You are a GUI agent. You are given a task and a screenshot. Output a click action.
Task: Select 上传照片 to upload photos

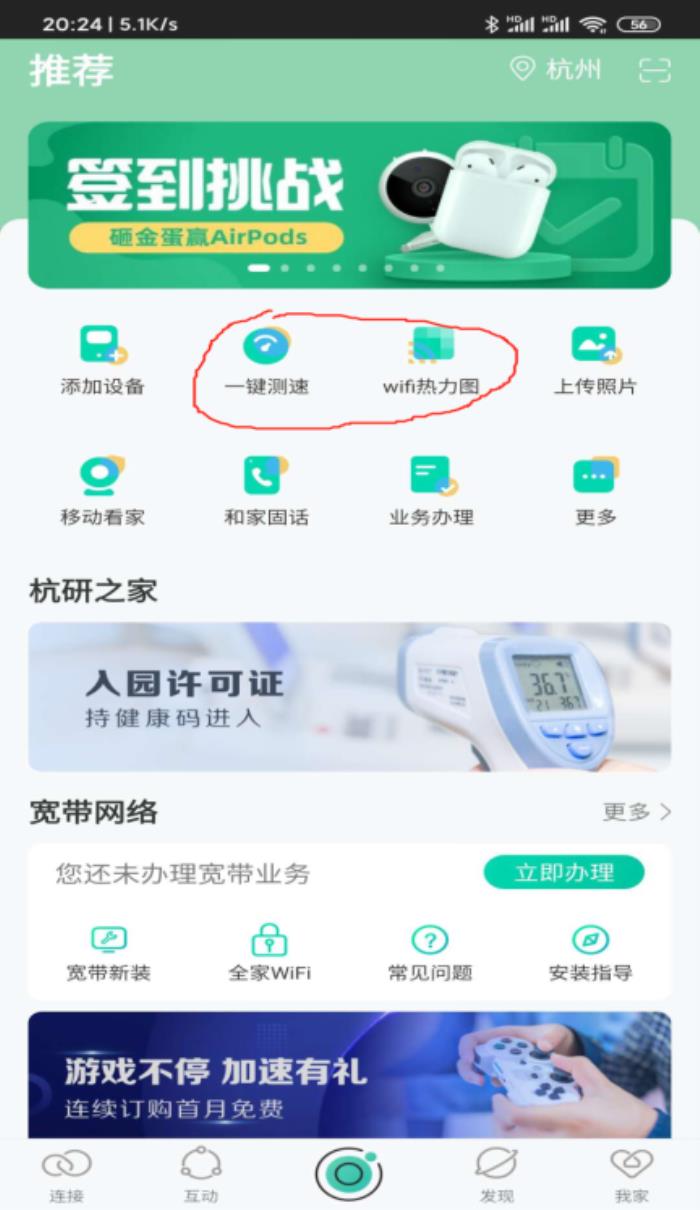(x=595, y=359)
